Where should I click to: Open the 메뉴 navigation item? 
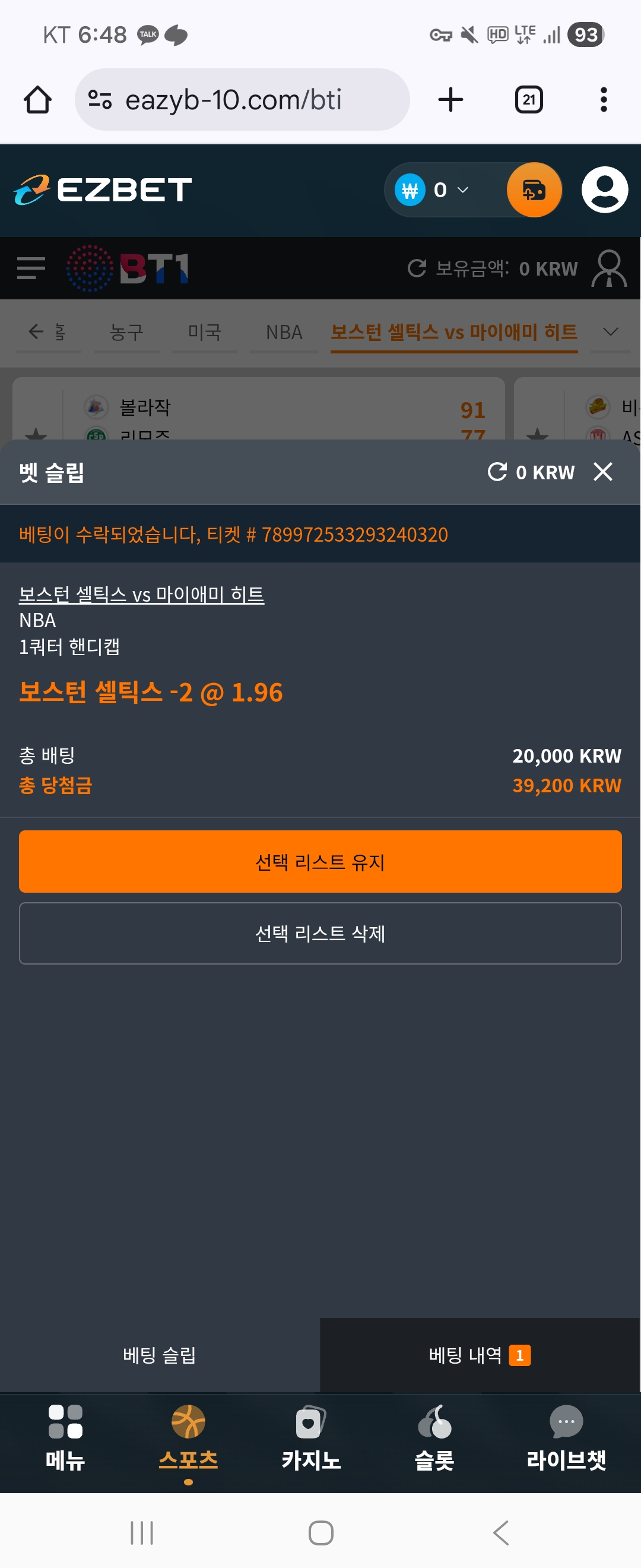tap(65, 1437)
